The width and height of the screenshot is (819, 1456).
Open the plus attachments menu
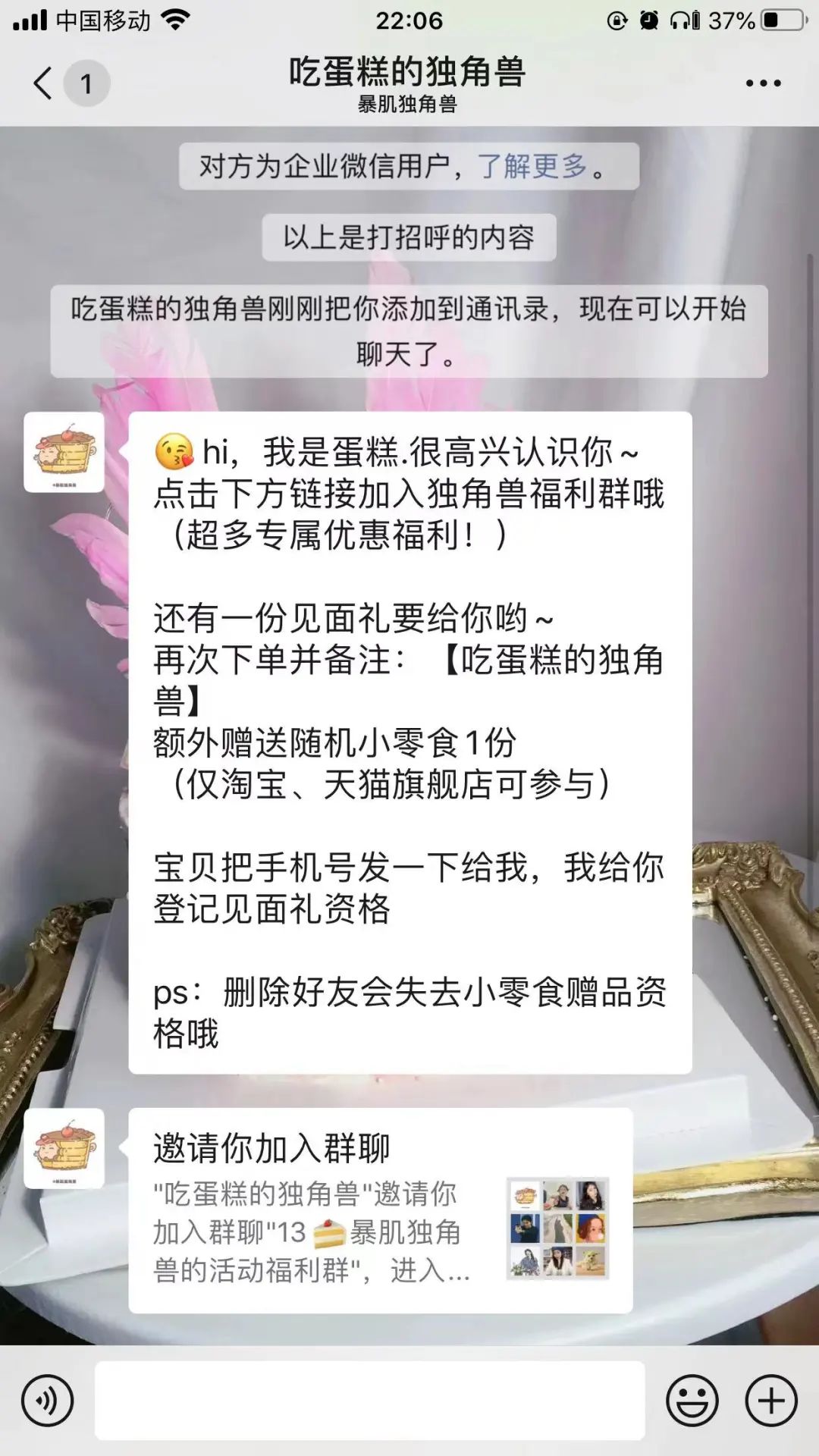coord(771,1400)
